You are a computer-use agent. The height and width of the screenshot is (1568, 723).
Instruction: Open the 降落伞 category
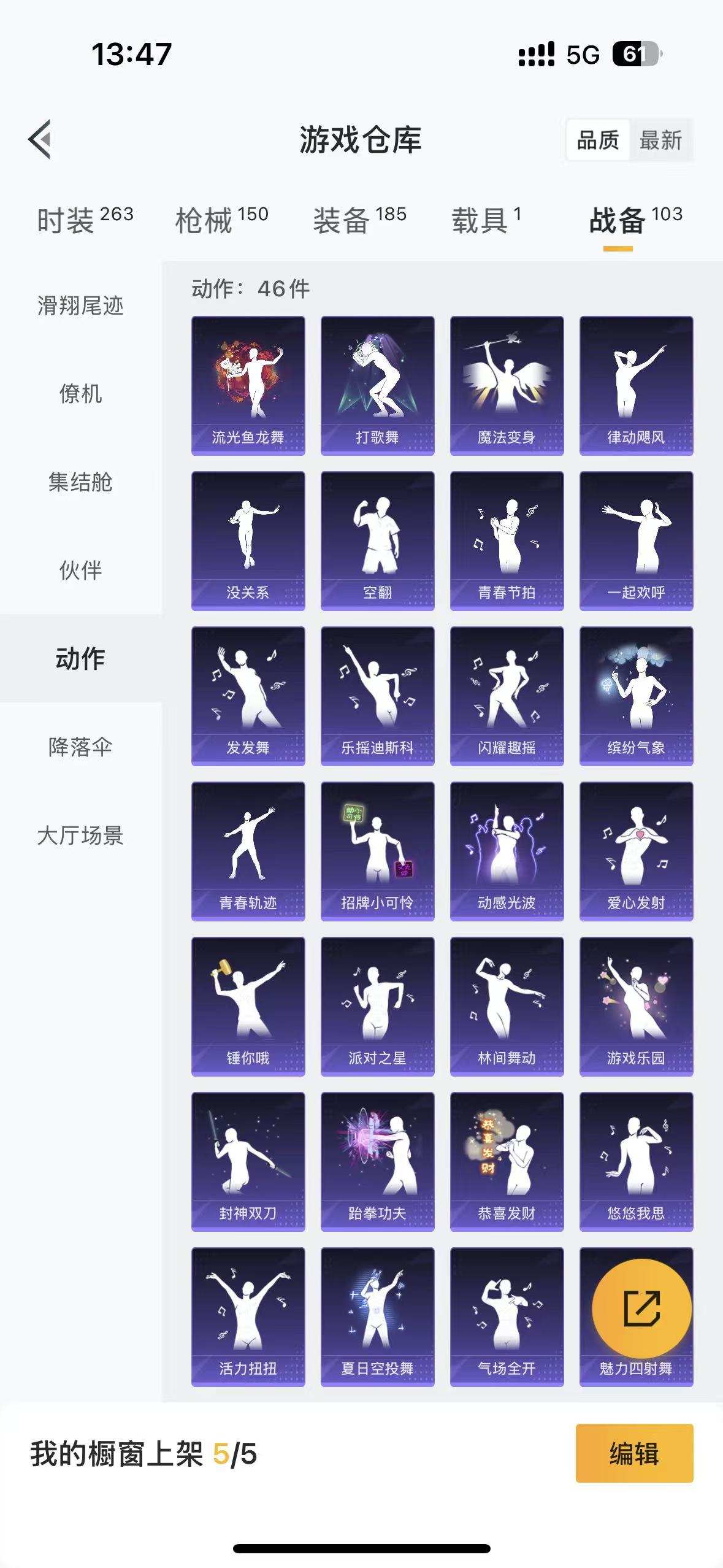pyautogui.click(x=80, y=745)
